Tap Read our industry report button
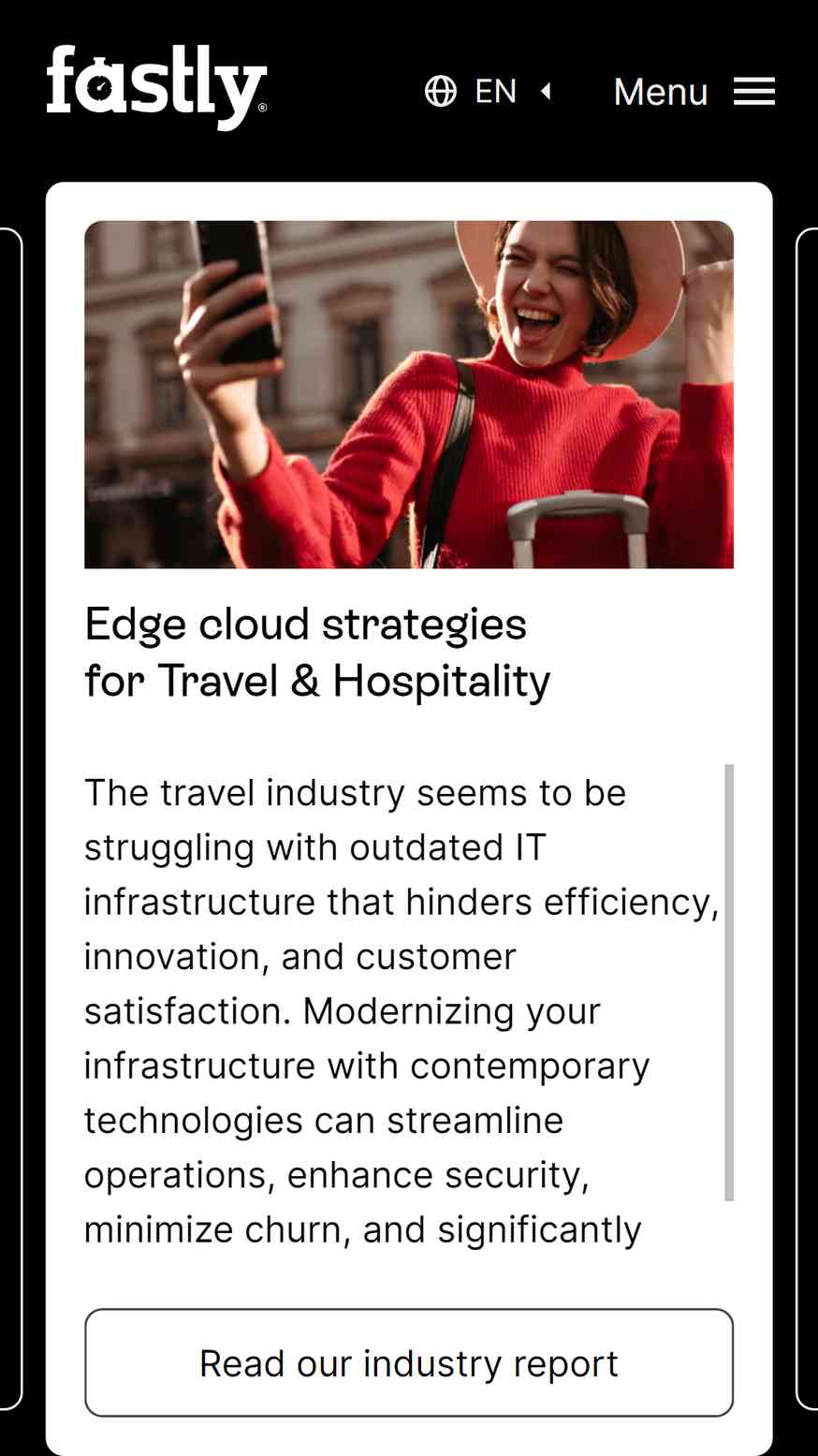Screen dimensions: 818x1456 pyautogui.click(x=409, y=1362)
